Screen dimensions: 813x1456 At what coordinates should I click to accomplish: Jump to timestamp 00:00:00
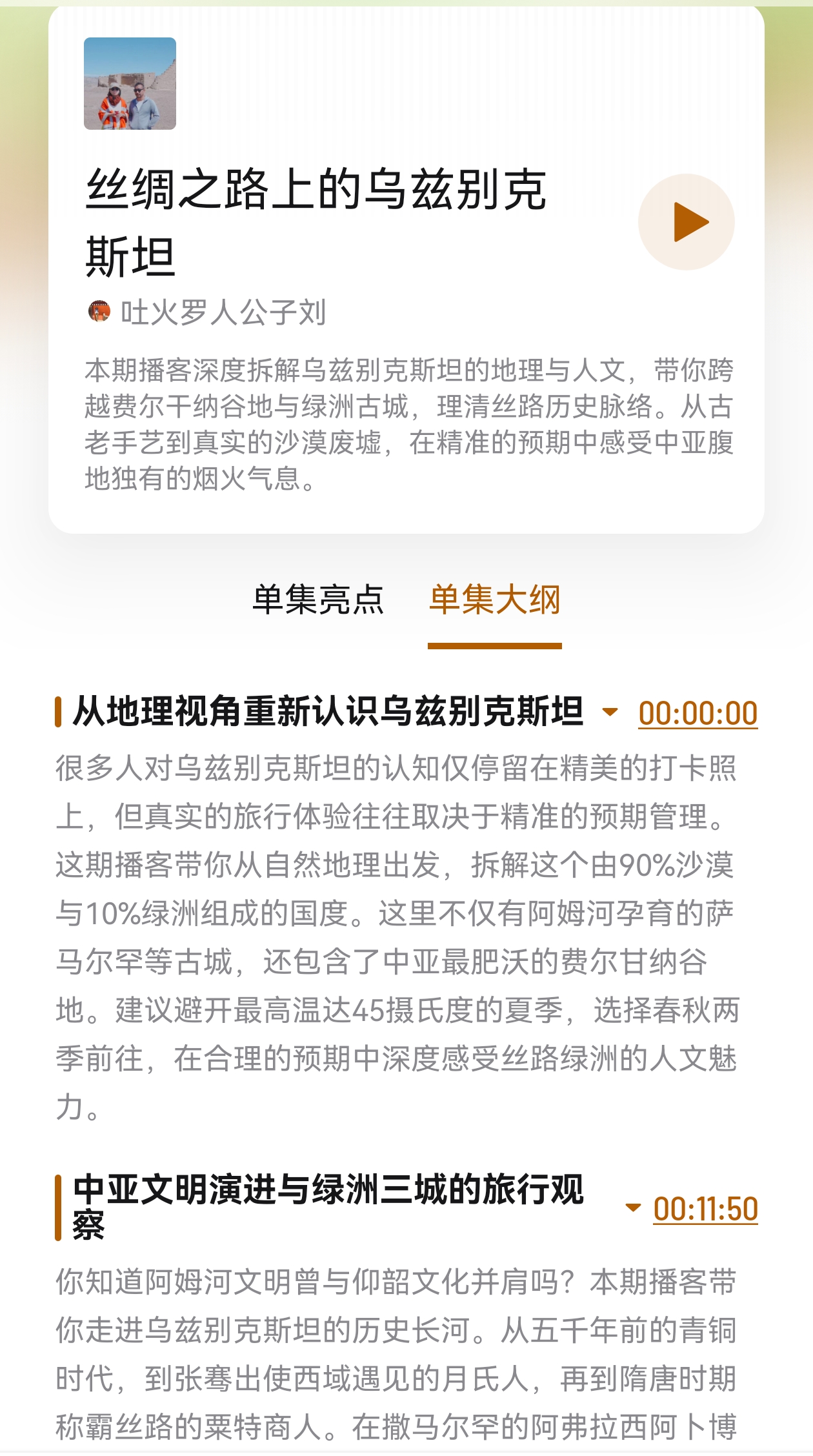coord(698,714)
